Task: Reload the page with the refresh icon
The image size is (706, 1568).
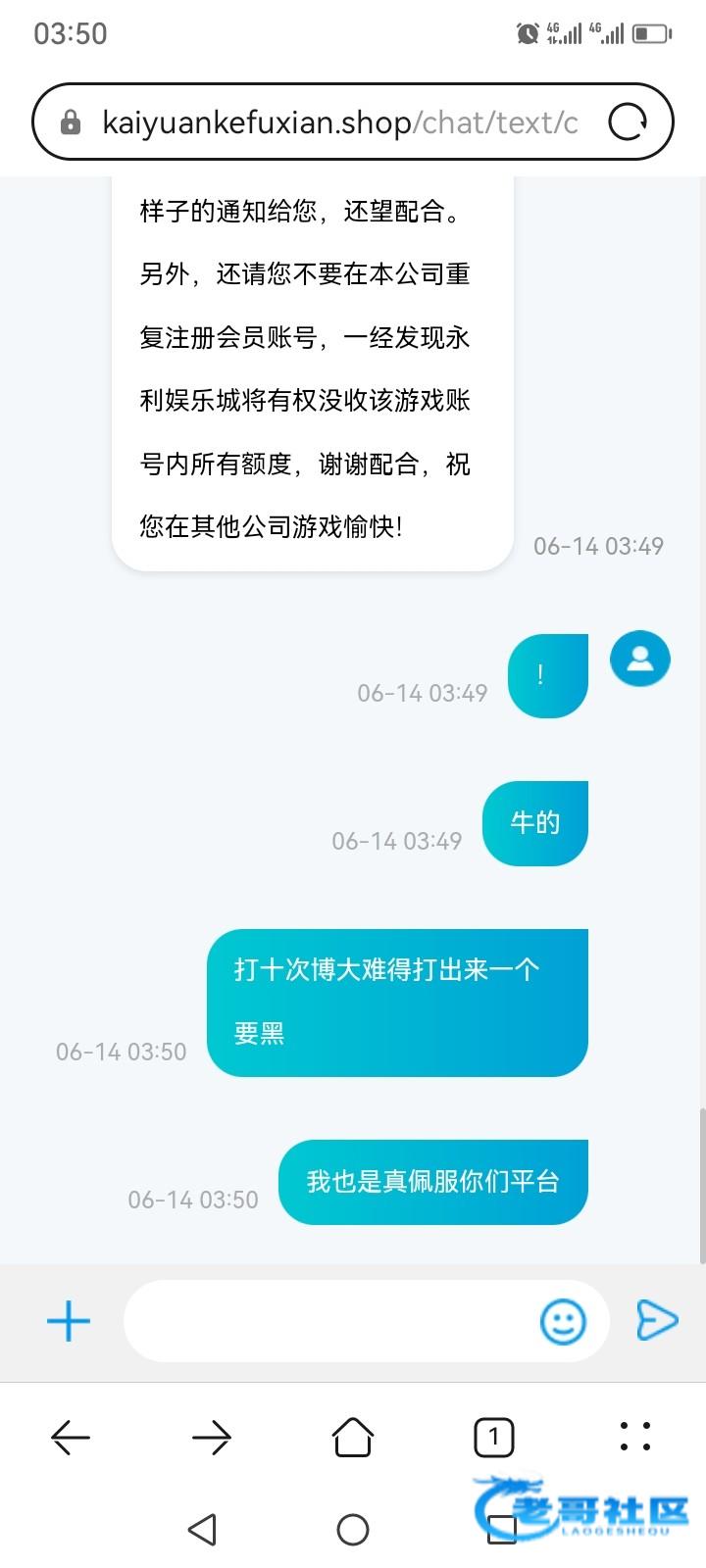Action: click(628, 122)
